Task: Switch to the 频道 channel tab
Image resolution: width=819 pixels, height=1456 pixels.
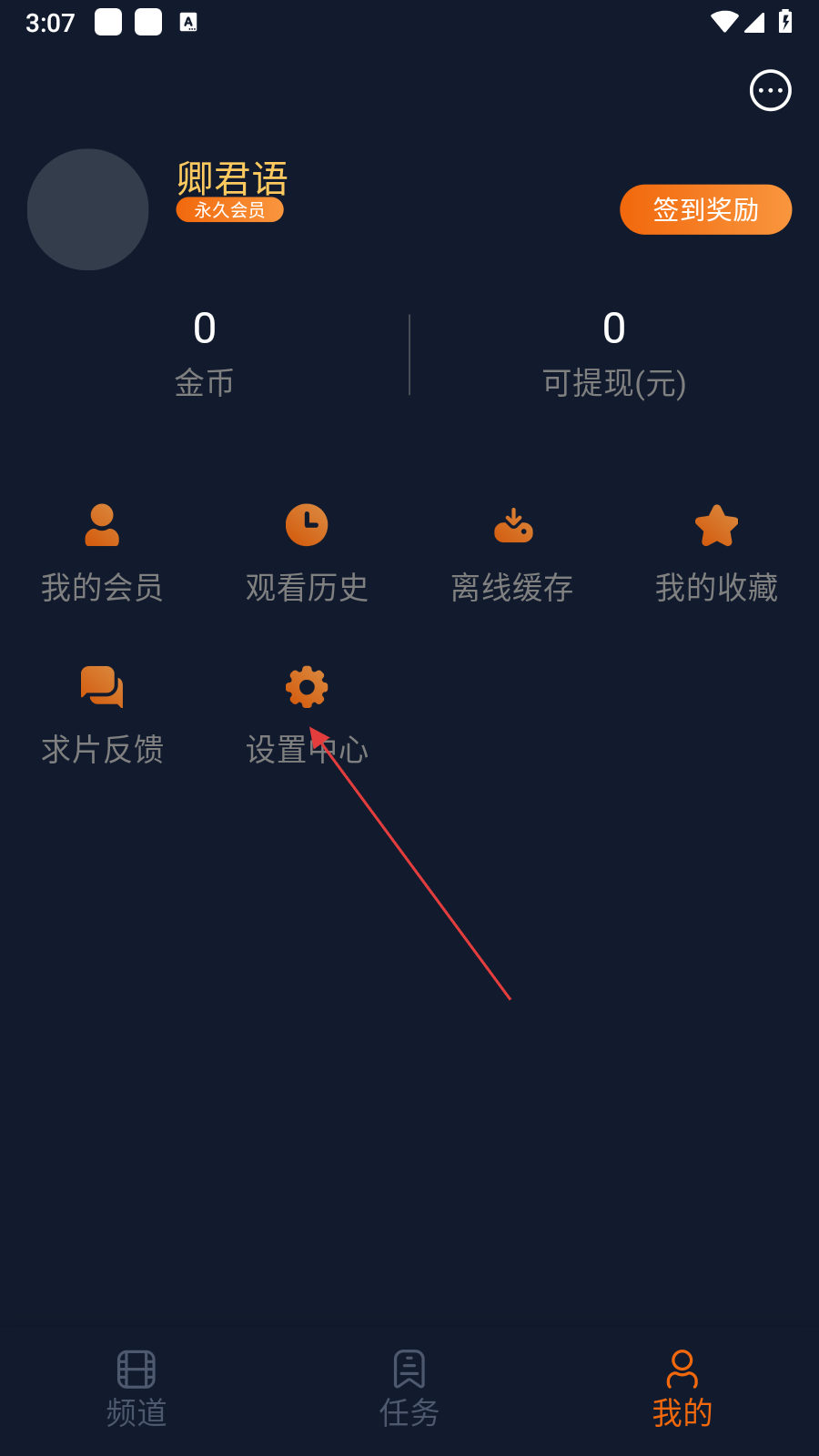Action: tap(136, 1389)
